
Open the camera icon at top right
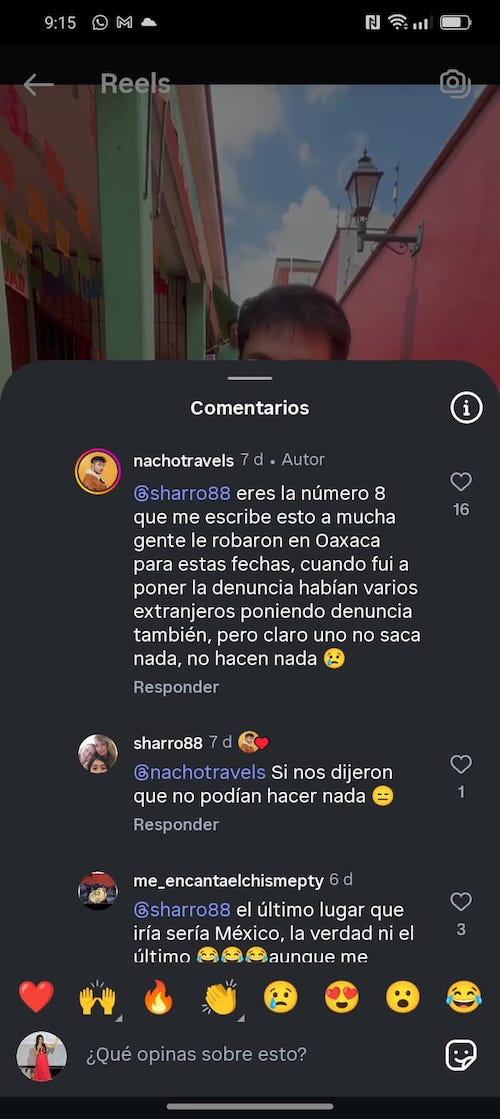(455, 83)
